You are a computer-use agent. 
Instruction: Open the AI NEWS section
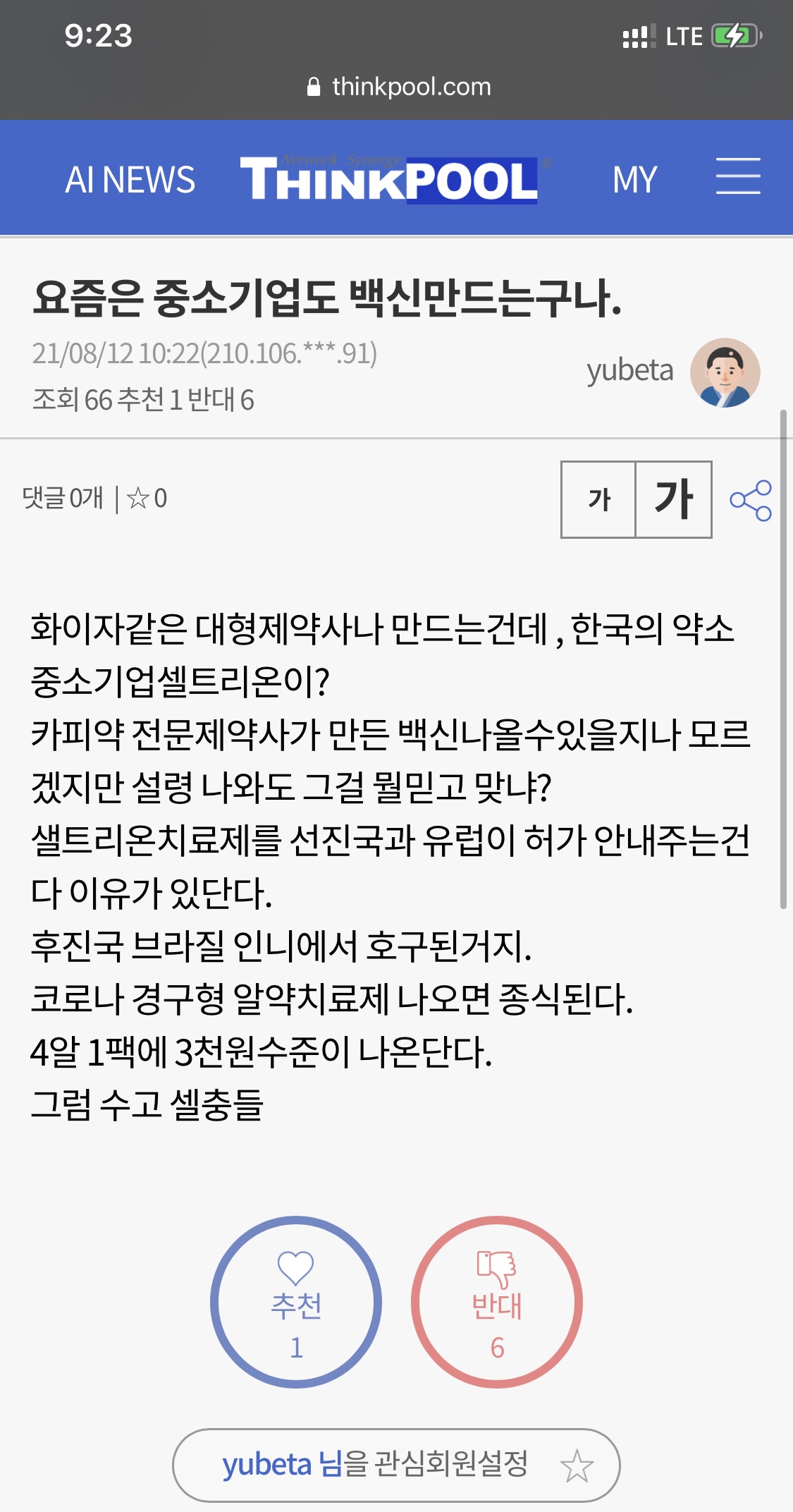coord(130,180)
